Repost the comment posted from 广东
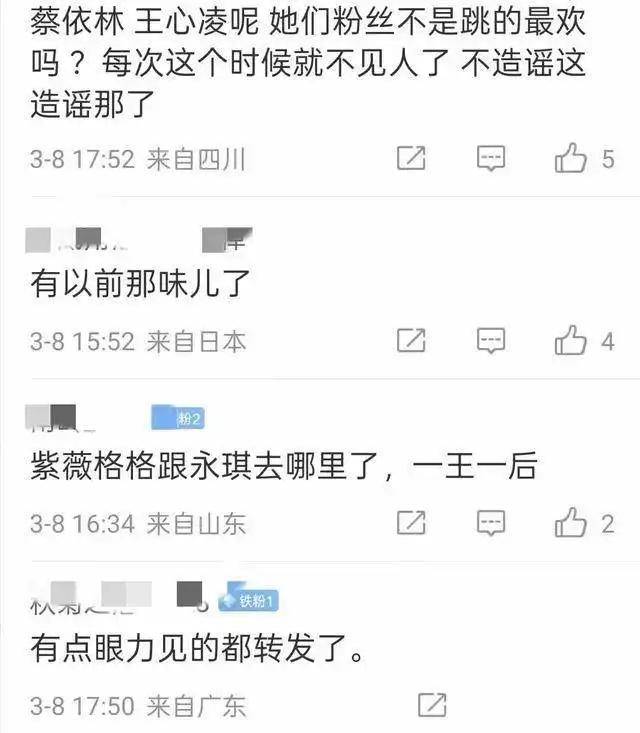Image resolution: width=640 pixels, height=733 pixels. (x=431, y=705)
